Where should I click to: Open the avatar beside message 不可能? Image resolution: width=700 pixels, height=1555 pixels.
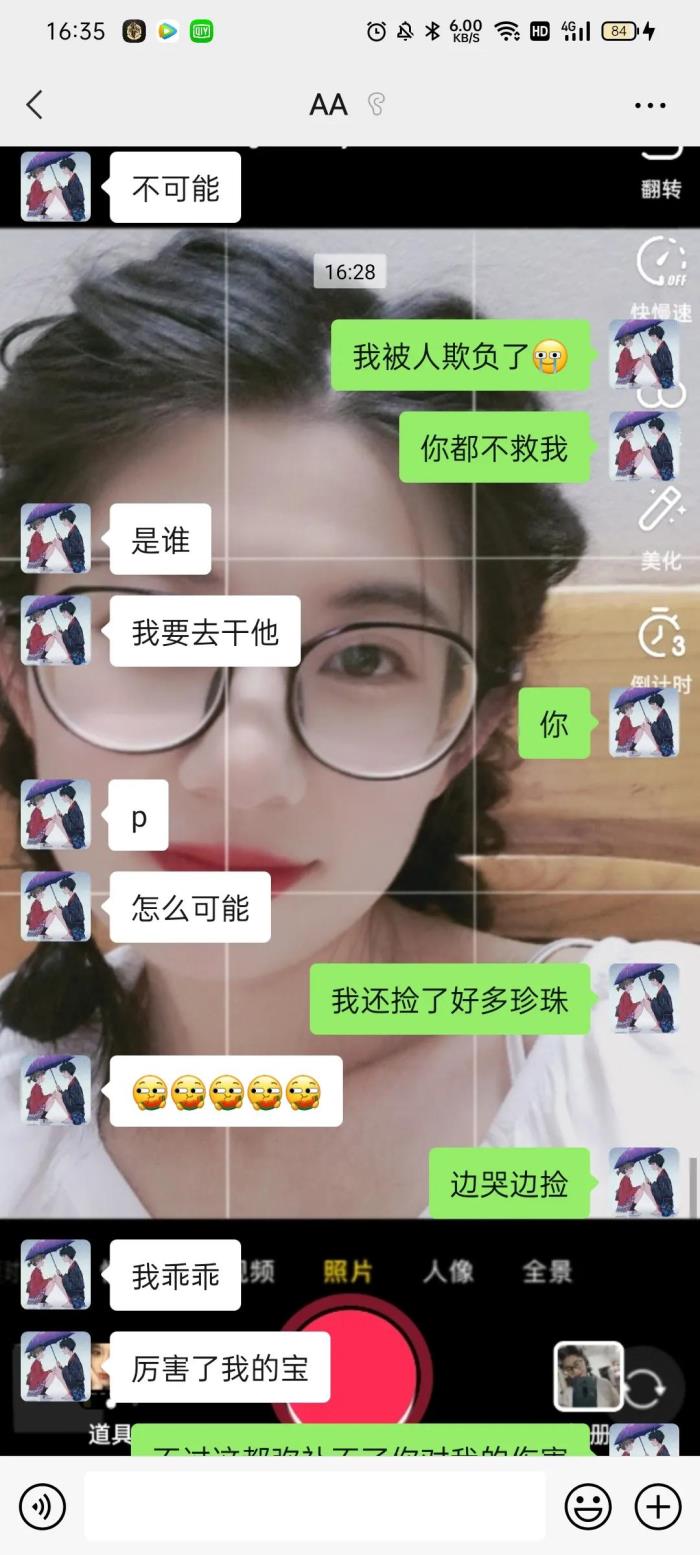coord(56,187)
